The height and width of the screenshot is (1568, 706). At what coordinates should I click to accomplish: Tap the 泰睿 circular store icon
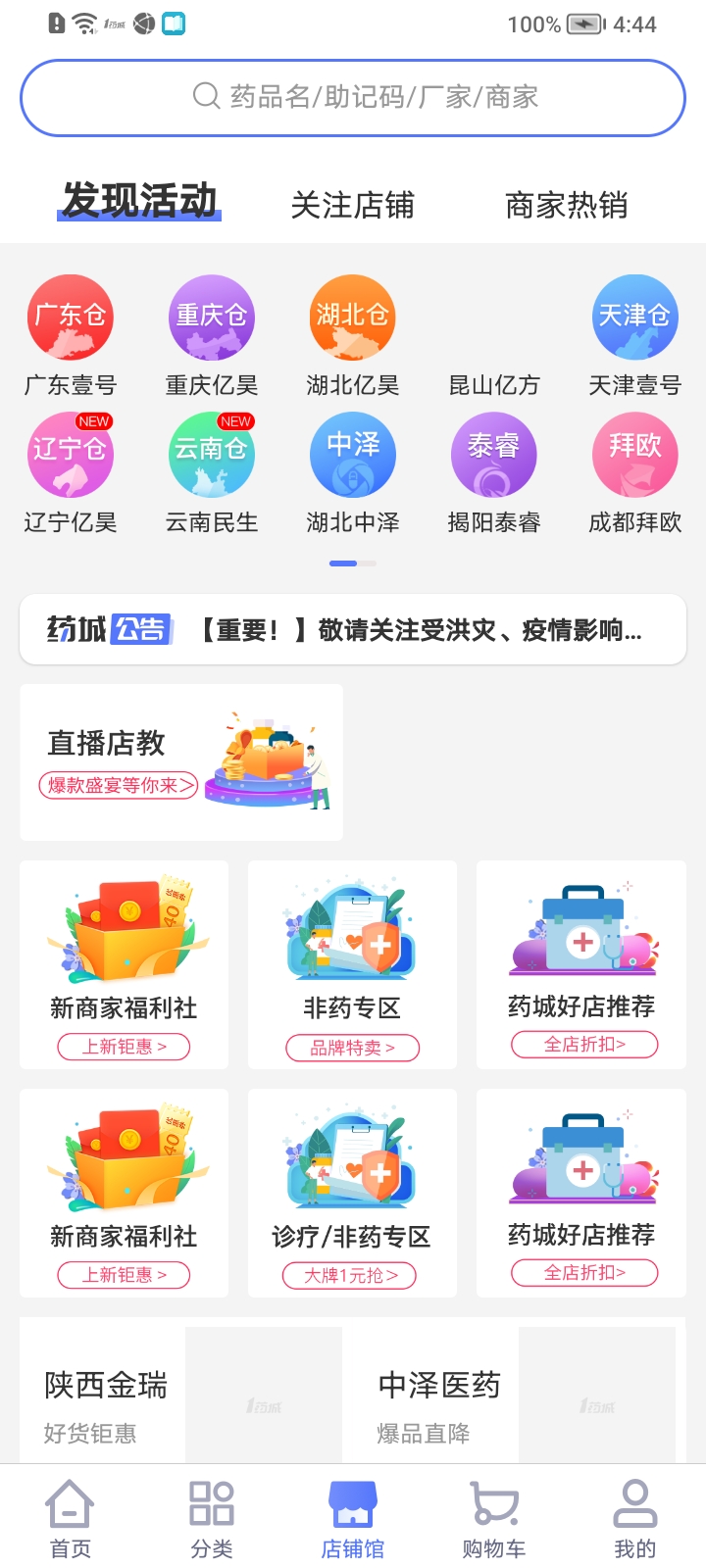pyautogui.click(x=493, y=454)
